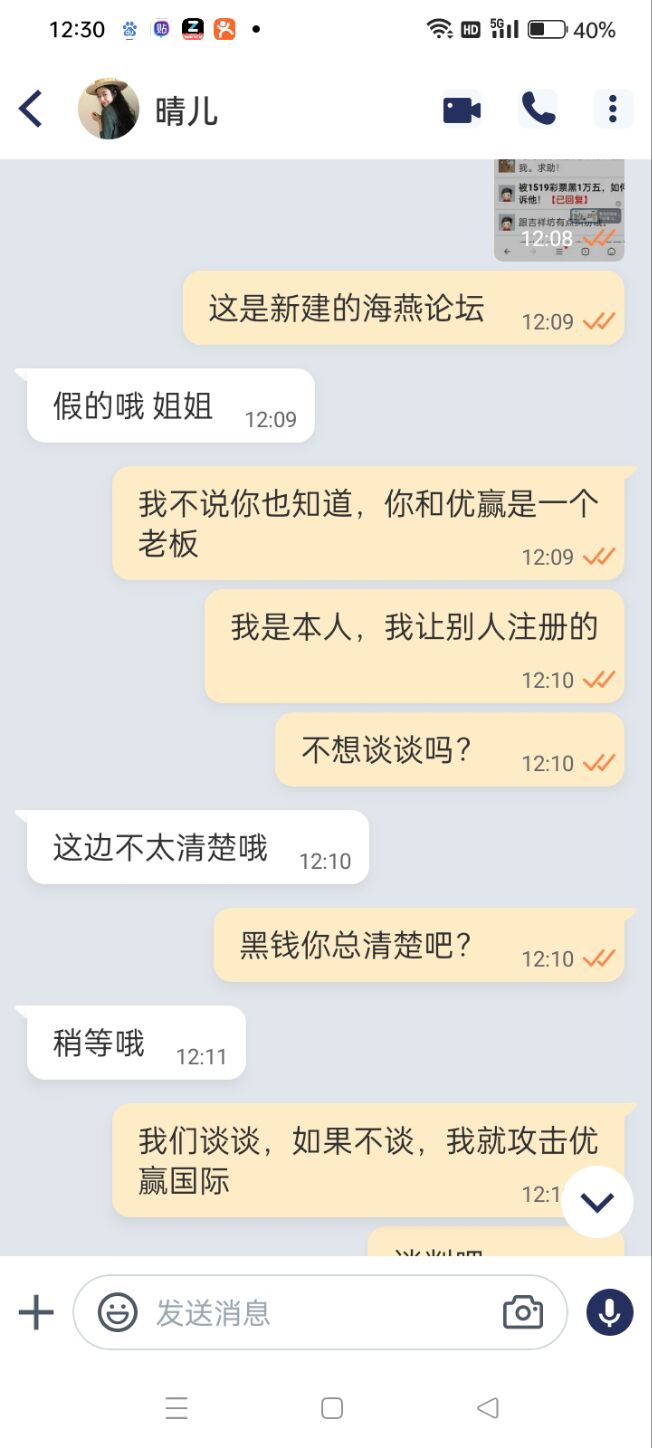Open 晴儿's profile avatar
The height and width of the screenshot is (1448, 652).
pos(108,109)
